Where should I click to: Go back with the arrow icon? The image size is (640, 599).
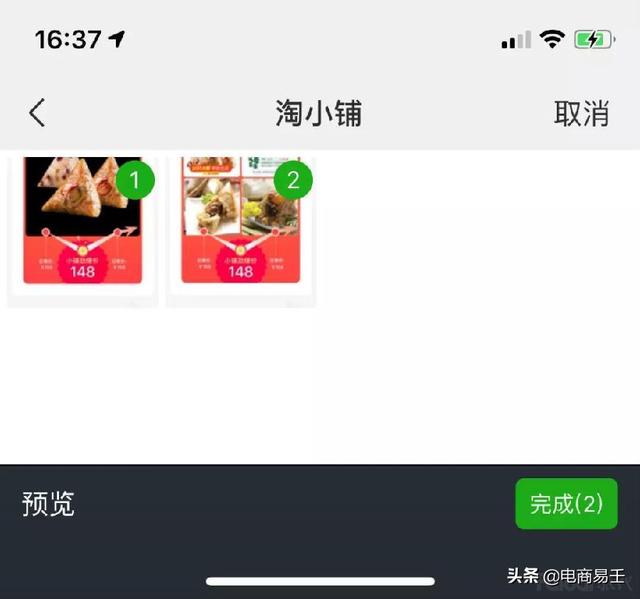(37, 113)
